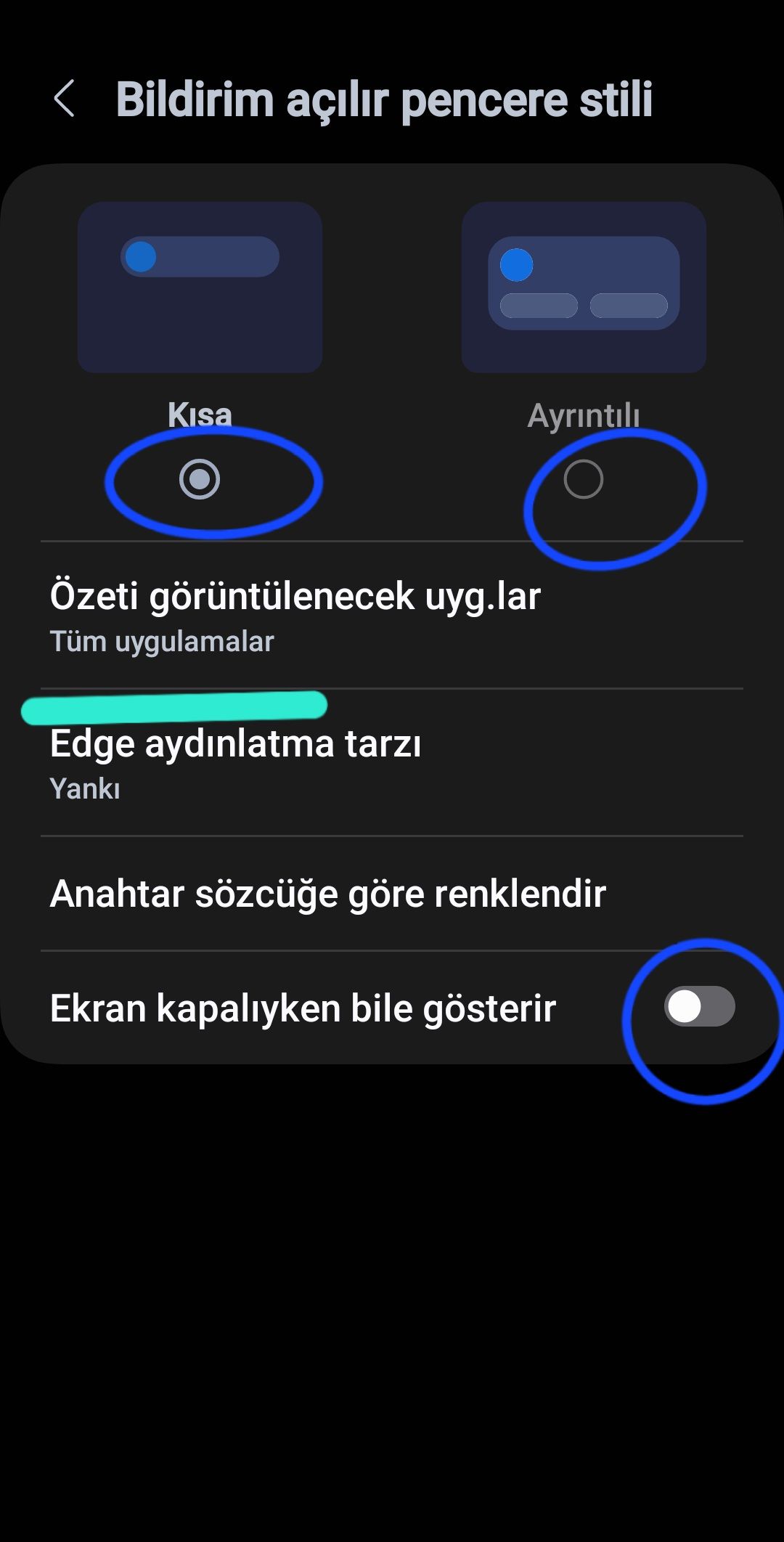Tap the selected filled radio under Kısa

point(201,479)
